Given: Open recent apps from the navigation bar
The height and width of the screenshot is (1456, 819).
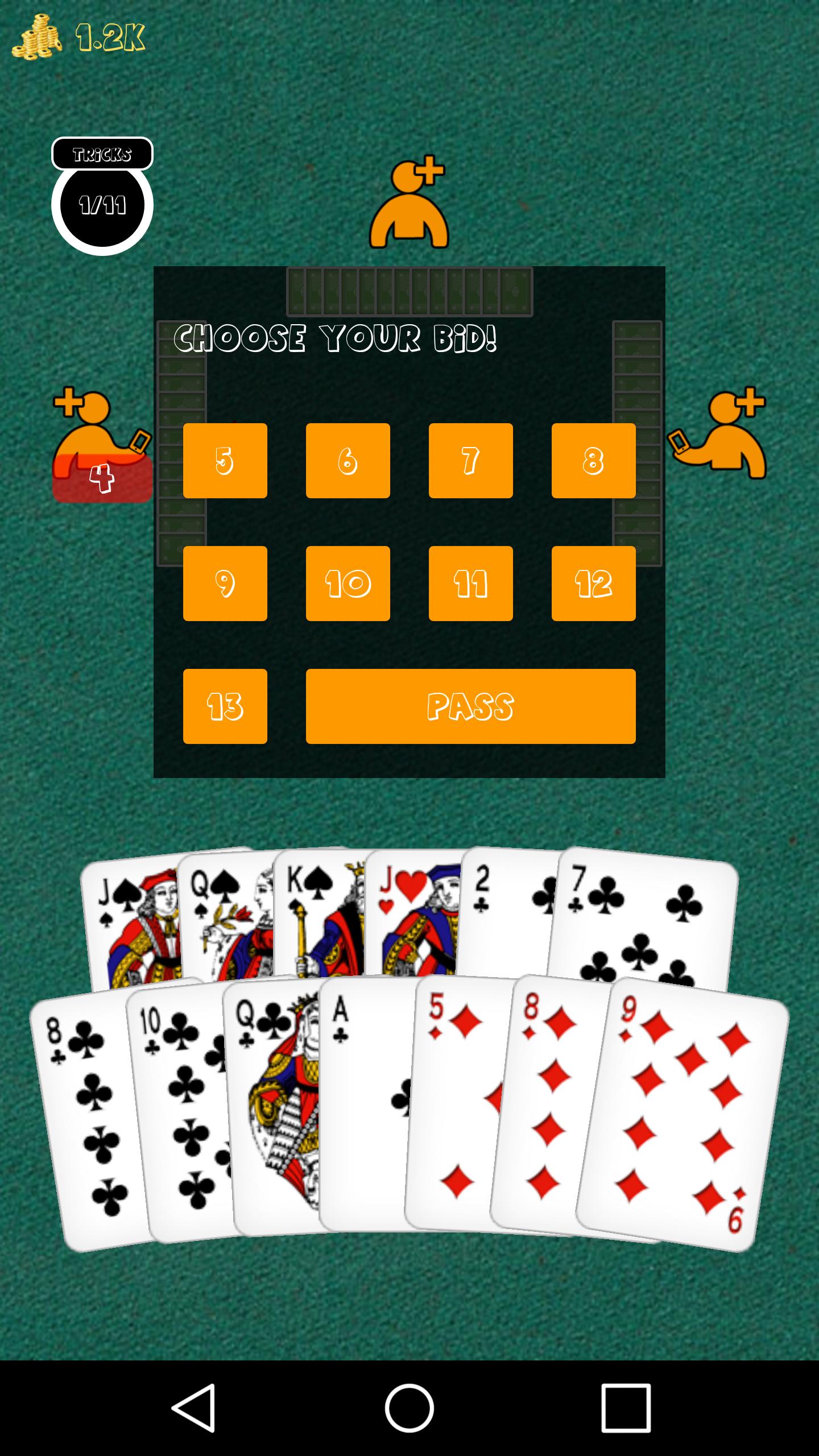Looking at the screenshot, I should tap(626, 1408).
